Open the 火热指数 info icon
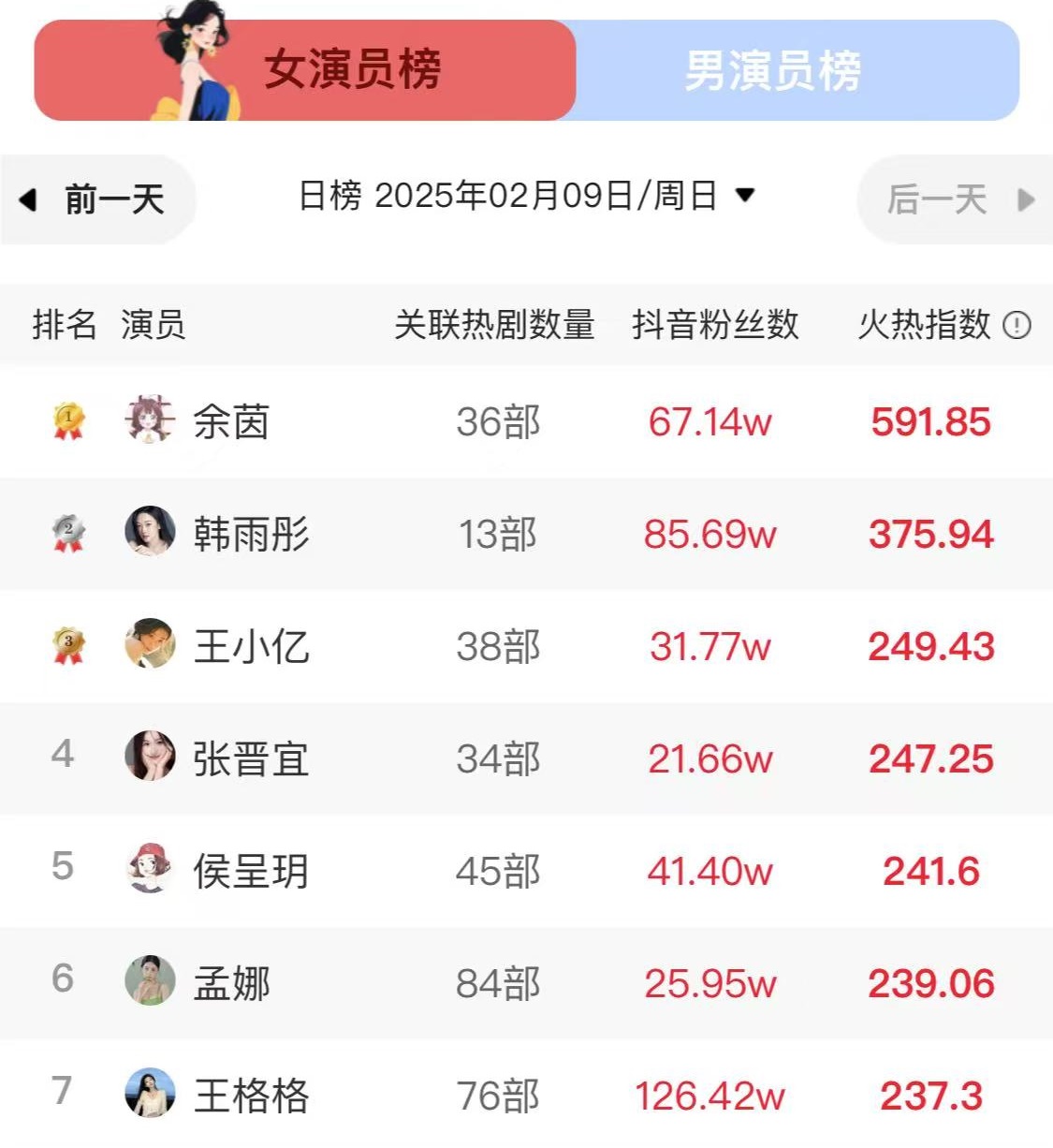The image size is (1053, 1148). pyautogui.click(x=1016, y=326)
